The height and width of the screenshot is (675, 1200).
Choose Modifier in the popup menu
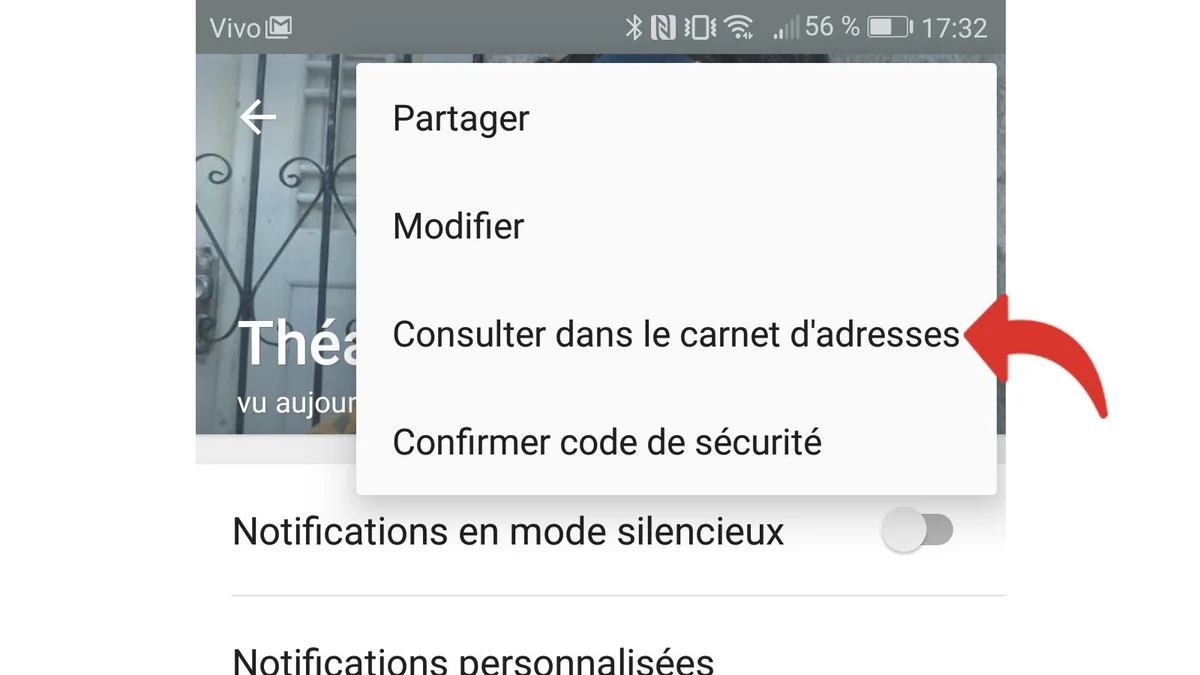[458, 226]
